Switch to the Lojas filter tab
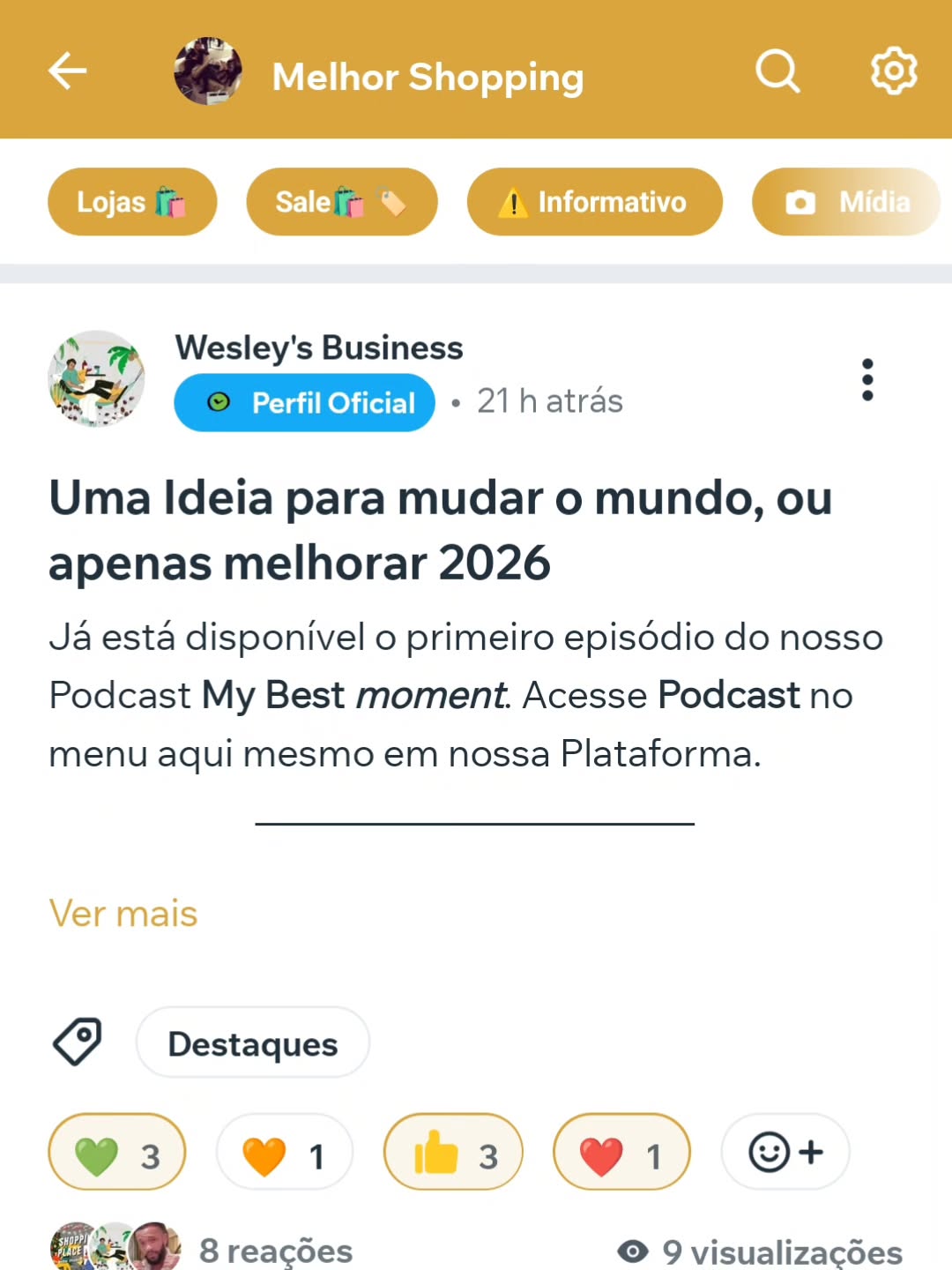Viewport: 952px width, 1270px height. click(131, 201)
